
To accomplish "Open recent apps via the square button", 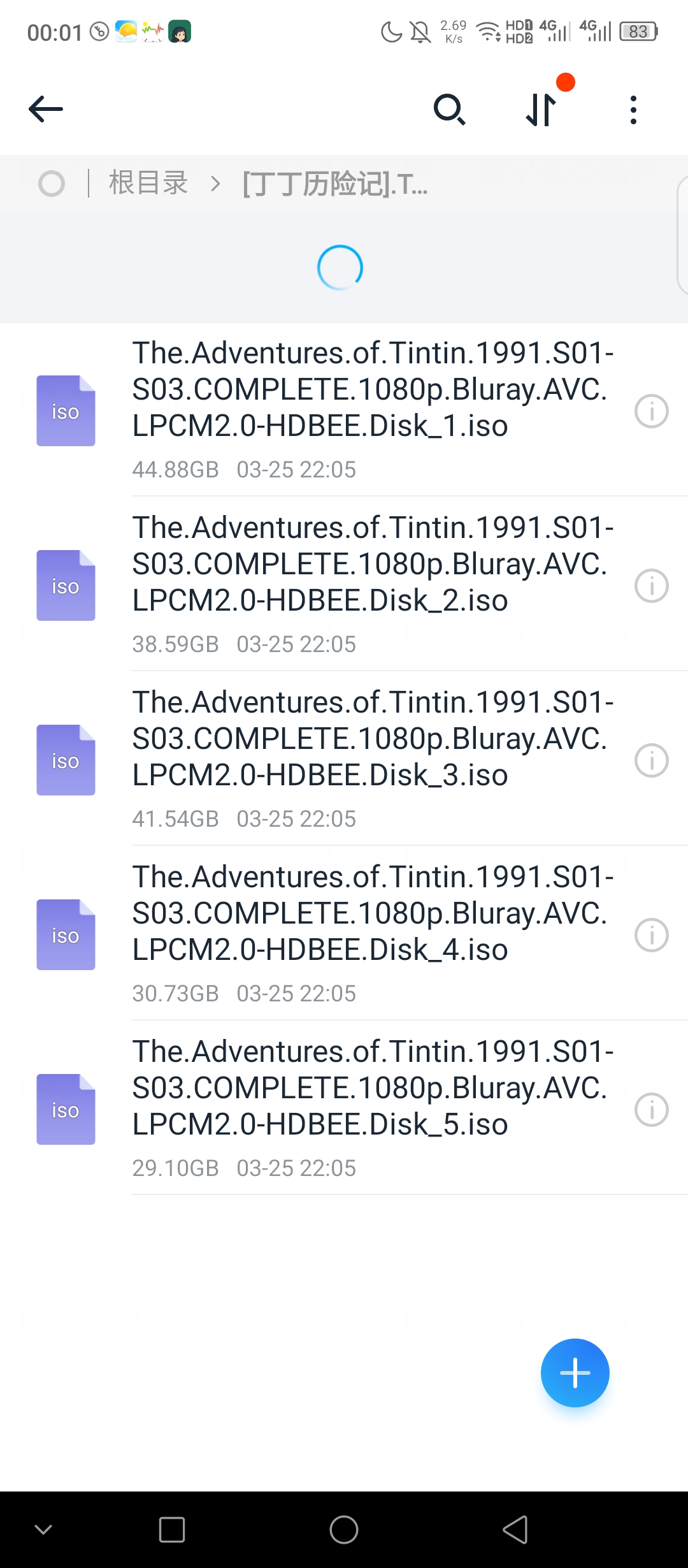I will click(172, 1530).
